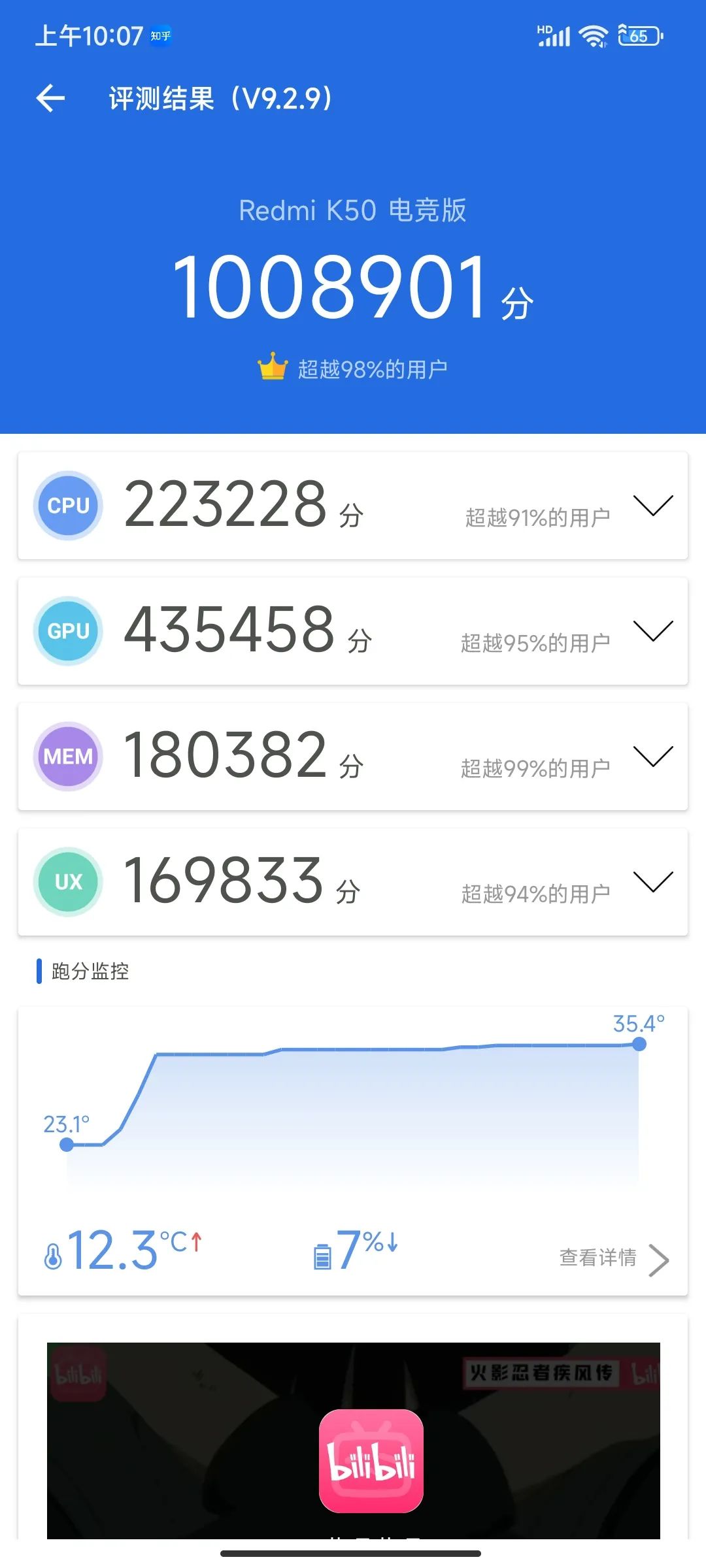The height and width of the screenshot is (1568, 706).
Task: Expand the MEM score details
Action: click(x=652, y=757)
